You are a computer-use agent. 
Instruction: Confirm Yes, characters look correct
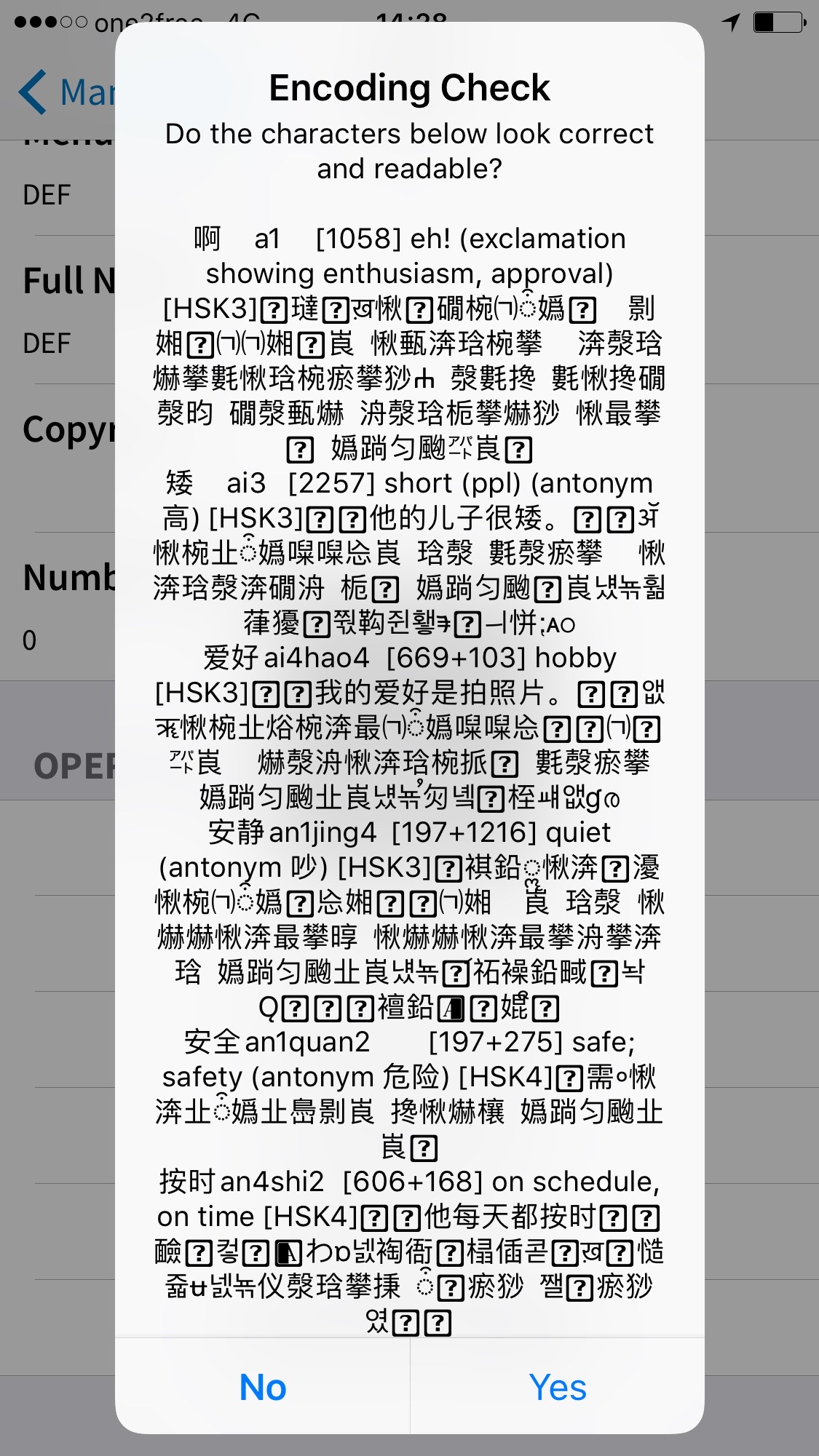pos(558,1387)
